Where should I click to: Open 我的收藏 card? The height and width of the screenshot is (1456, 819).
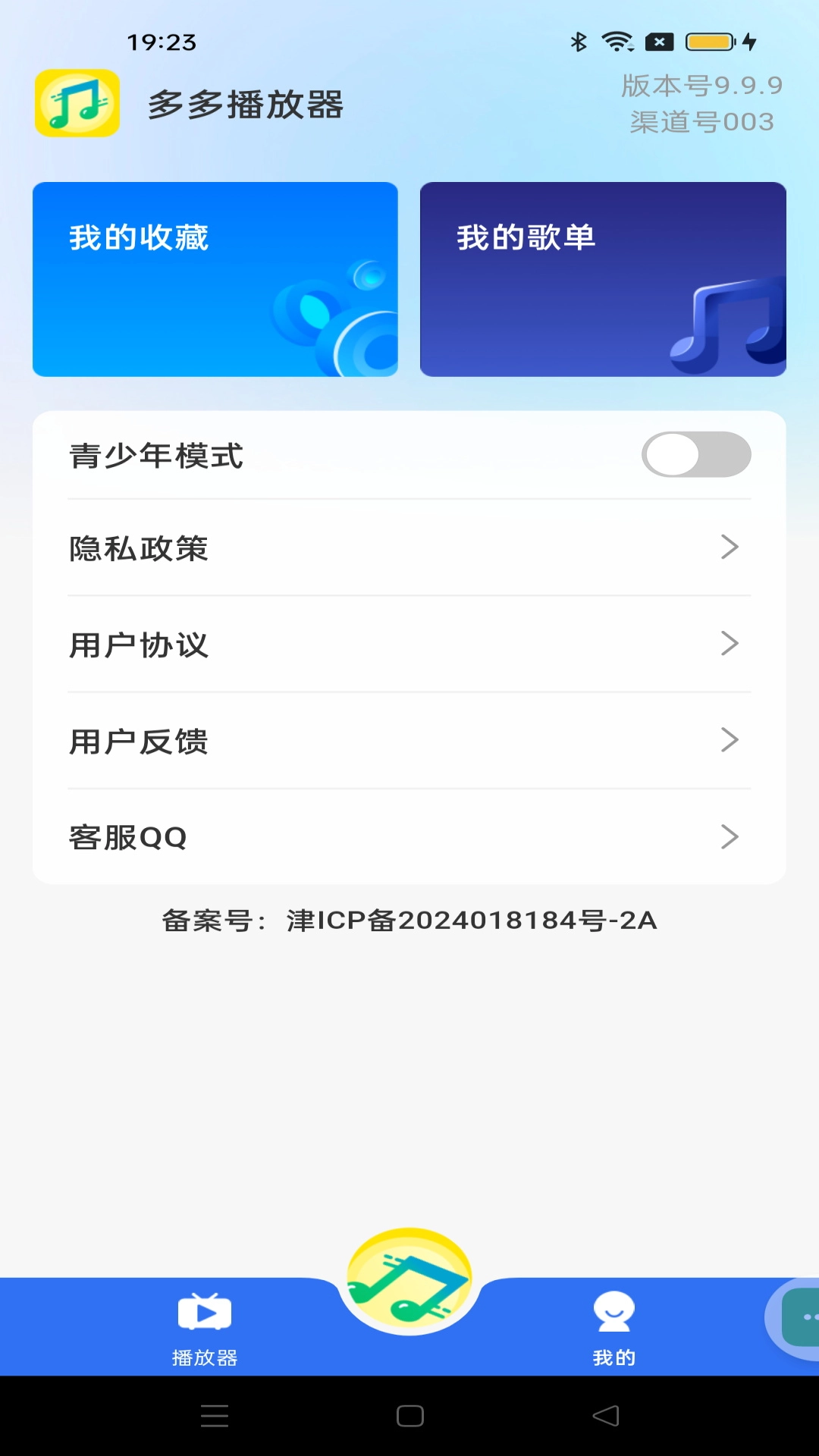coord(215,278)
